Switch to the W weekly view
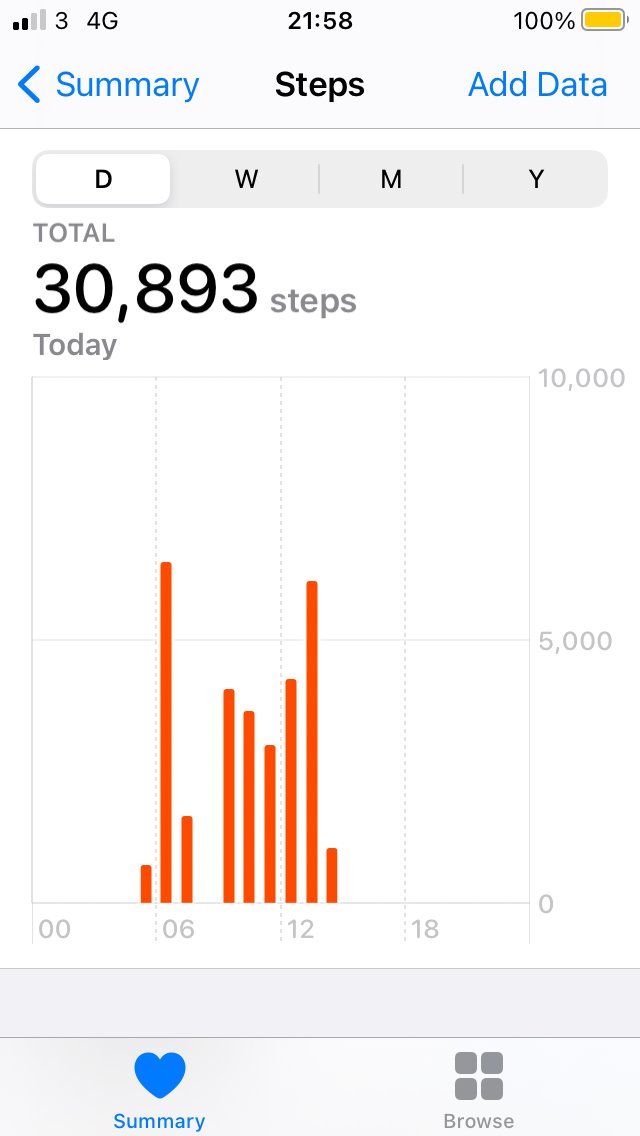The width and height of the screenshot is (640, 1136). pos(246,179)
